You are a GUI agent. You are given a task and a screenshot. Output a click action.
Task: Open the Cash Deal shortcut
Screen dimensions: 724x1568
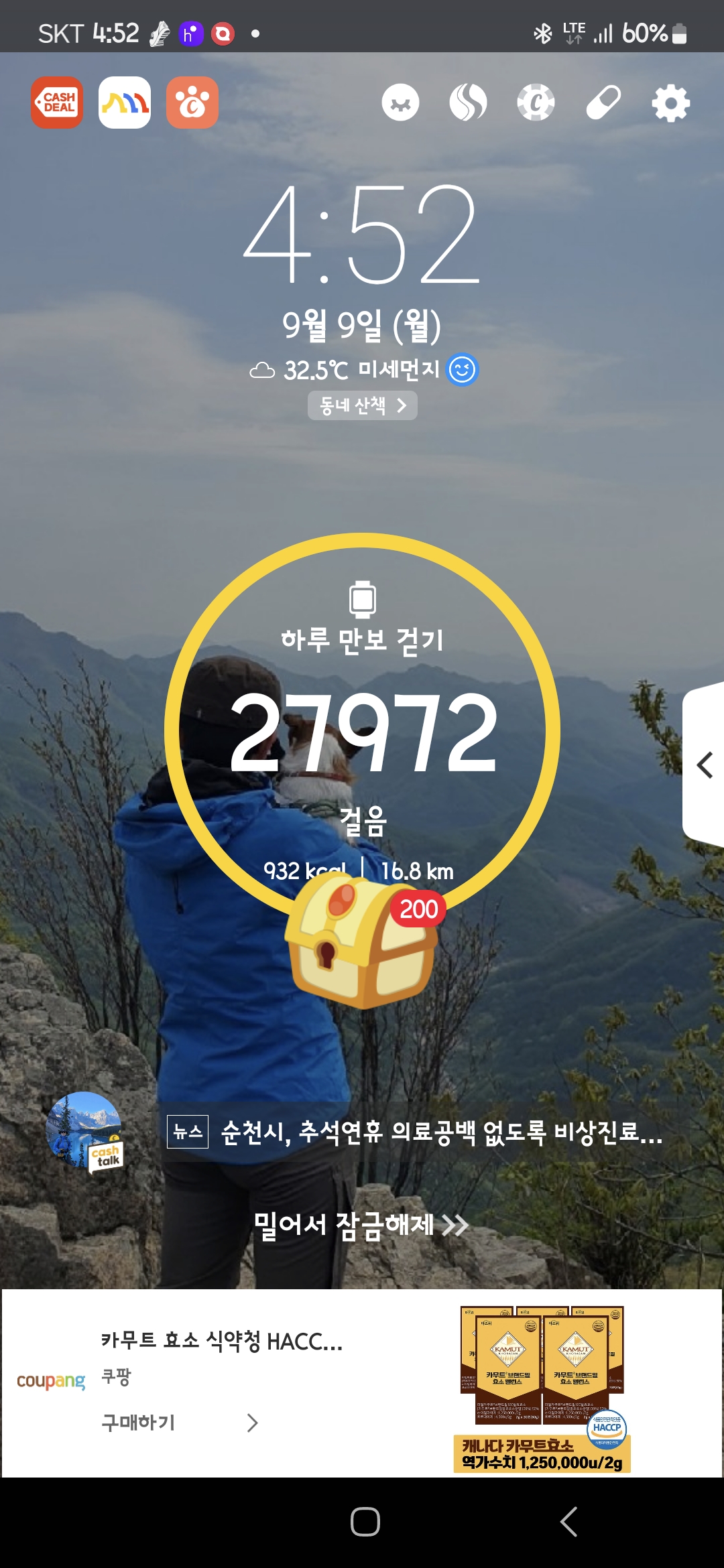point(57,103)
